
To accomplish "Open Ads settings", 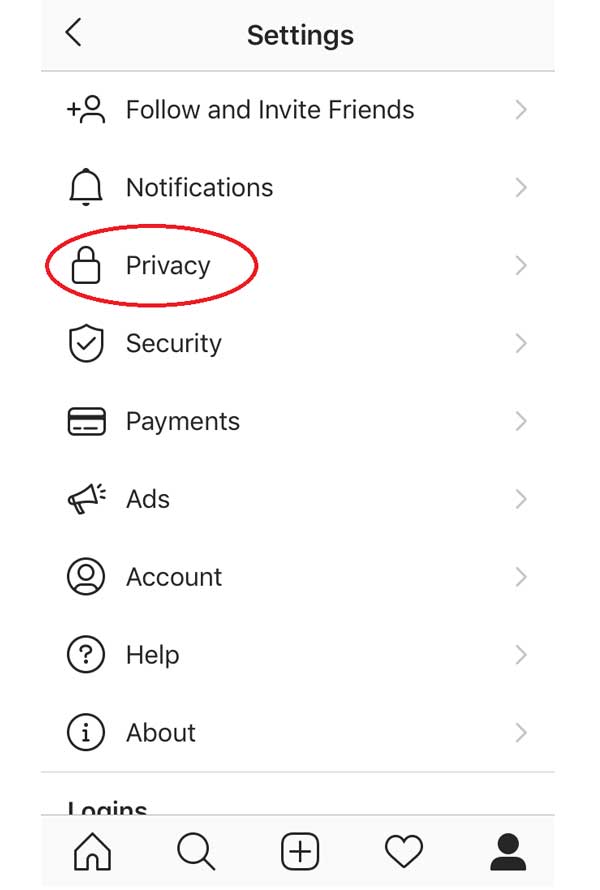I will pyautogui.click(x=148, y=500).
